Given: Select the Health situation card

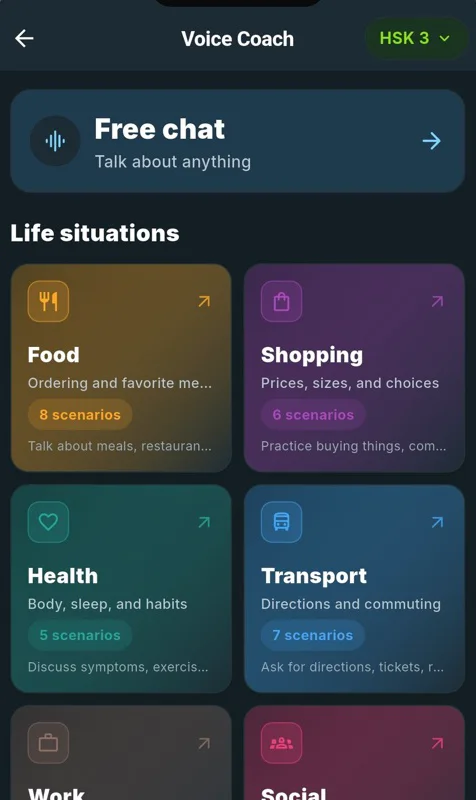Looking at the screenshot, I should click(121, 589).
